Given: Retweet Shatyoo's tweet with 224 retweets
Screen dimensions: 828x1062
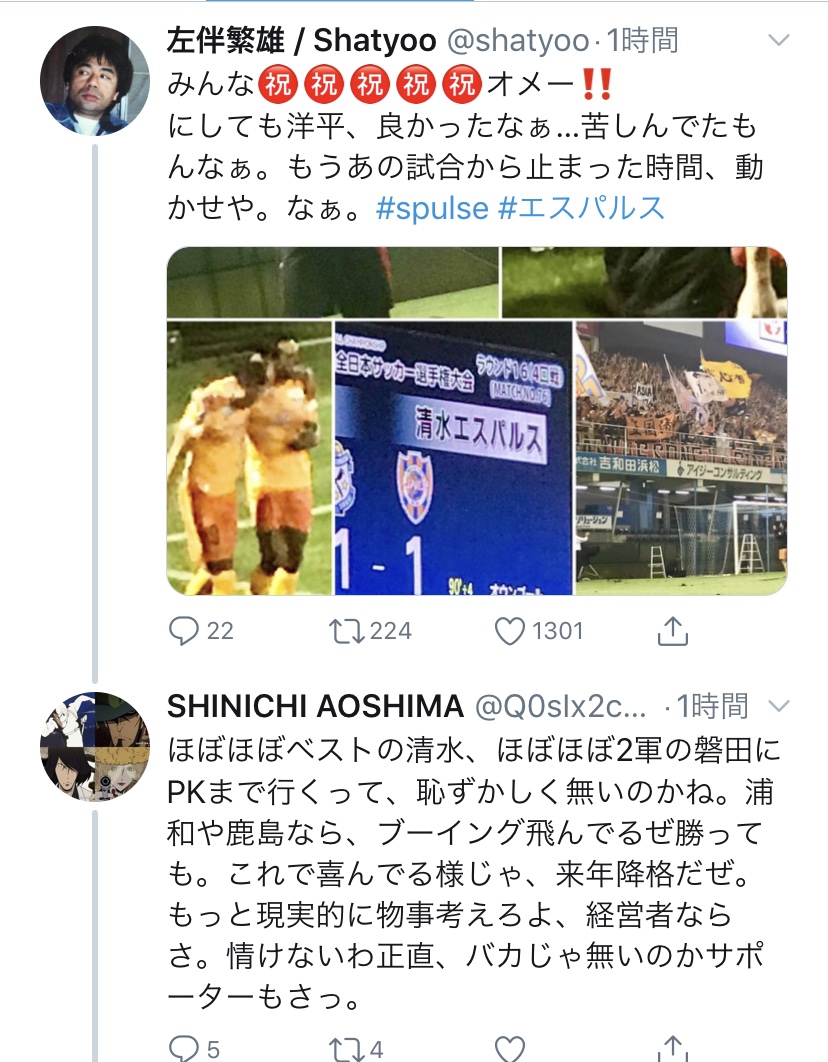Looking at the screenshot, I should point(370,631).
